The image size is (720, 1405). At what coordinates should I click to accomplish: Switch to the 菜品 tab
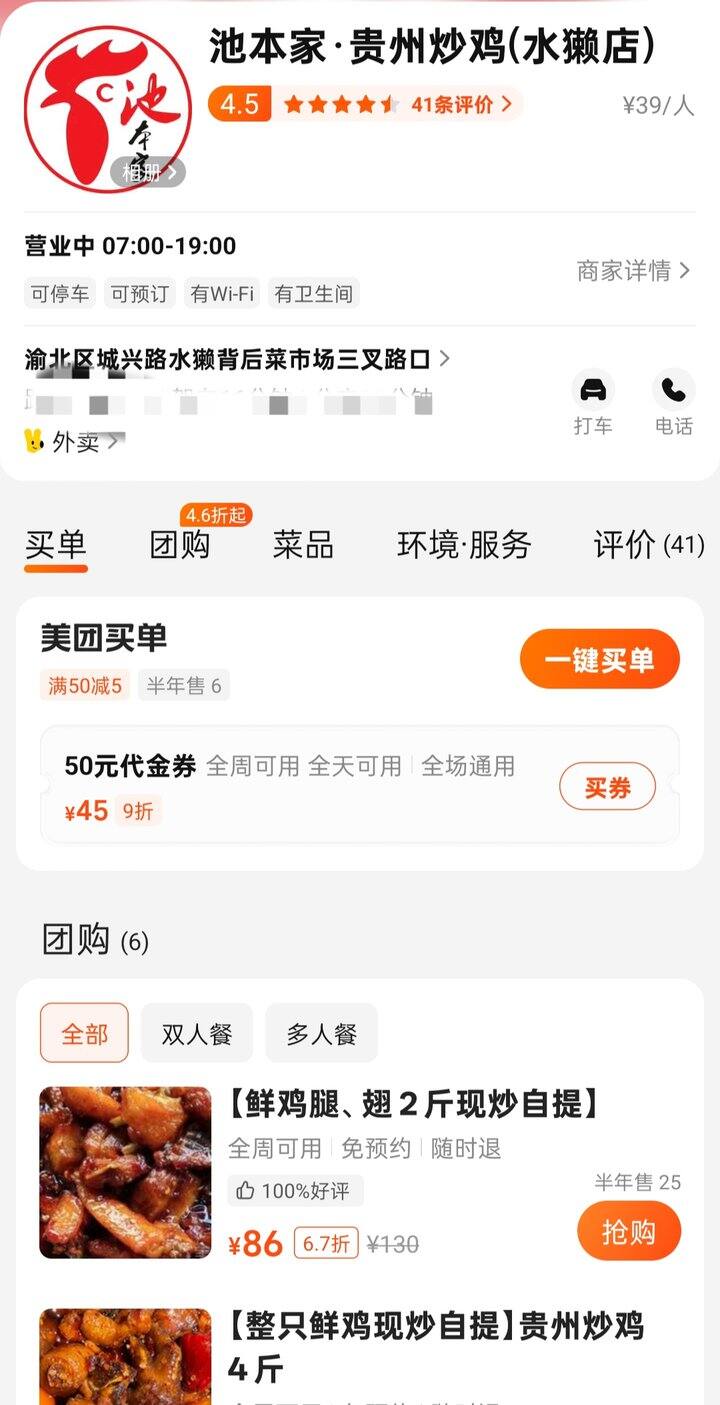(x=303, y=545)
